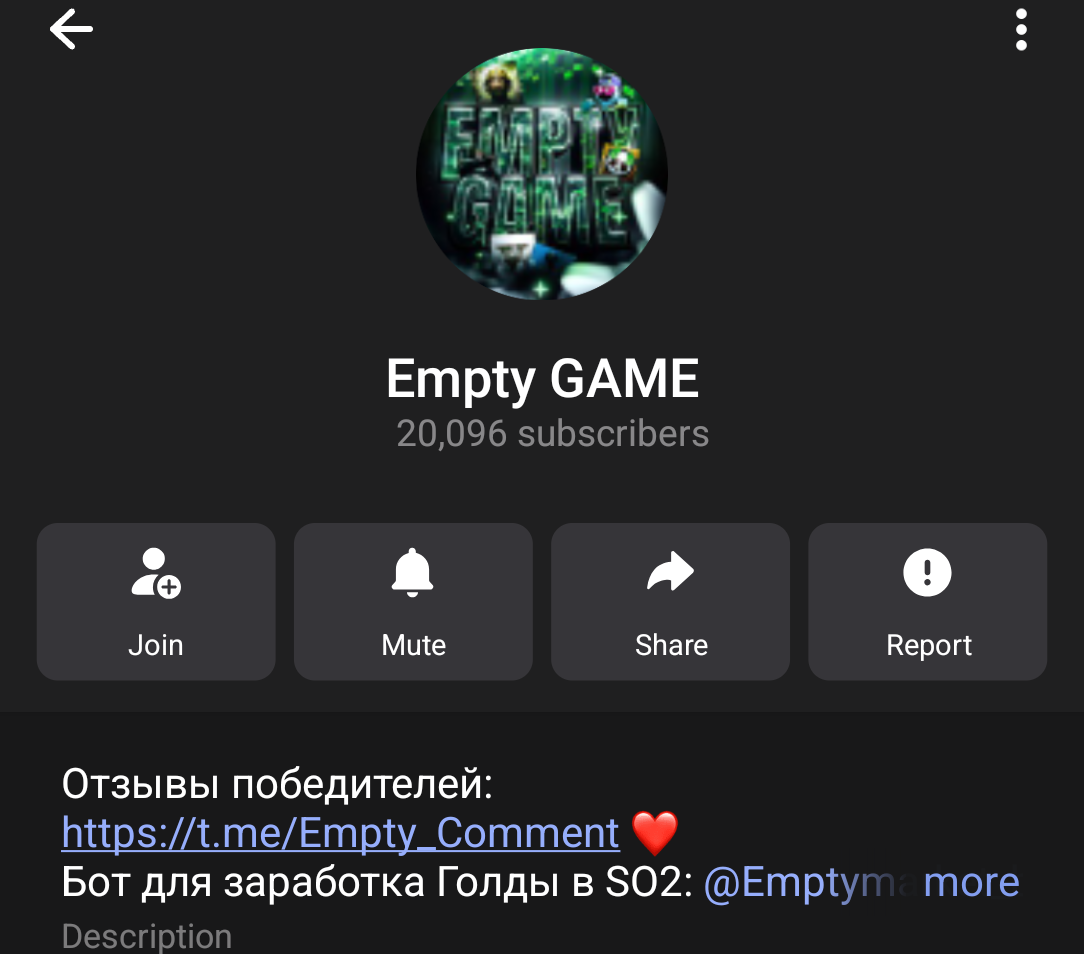Share the Empty GAME channel
This screenshot has width=1084, height=954.
(x=670, y=601)
